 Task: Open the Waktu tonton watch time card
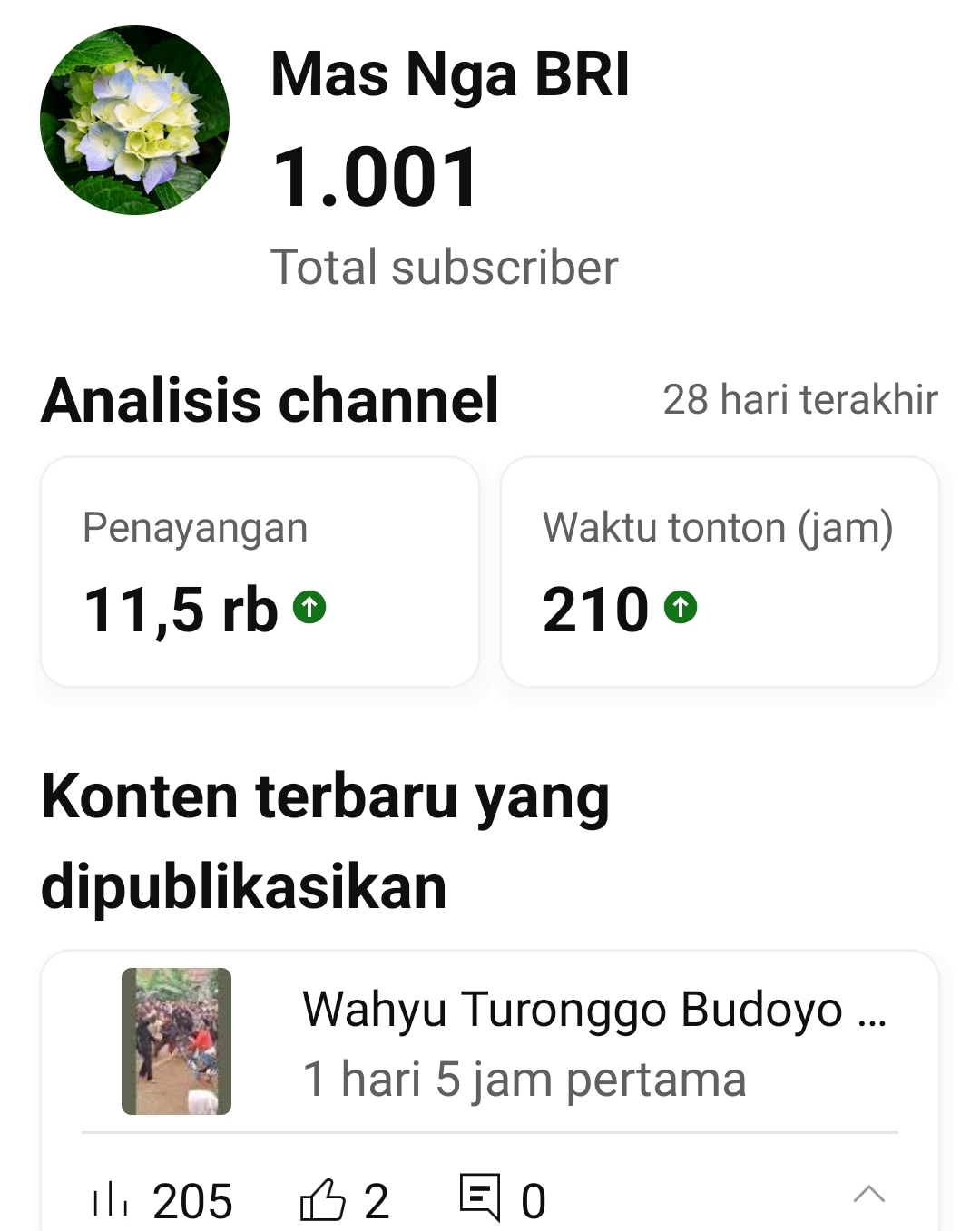pyautogui.click(x=720, y=572)
